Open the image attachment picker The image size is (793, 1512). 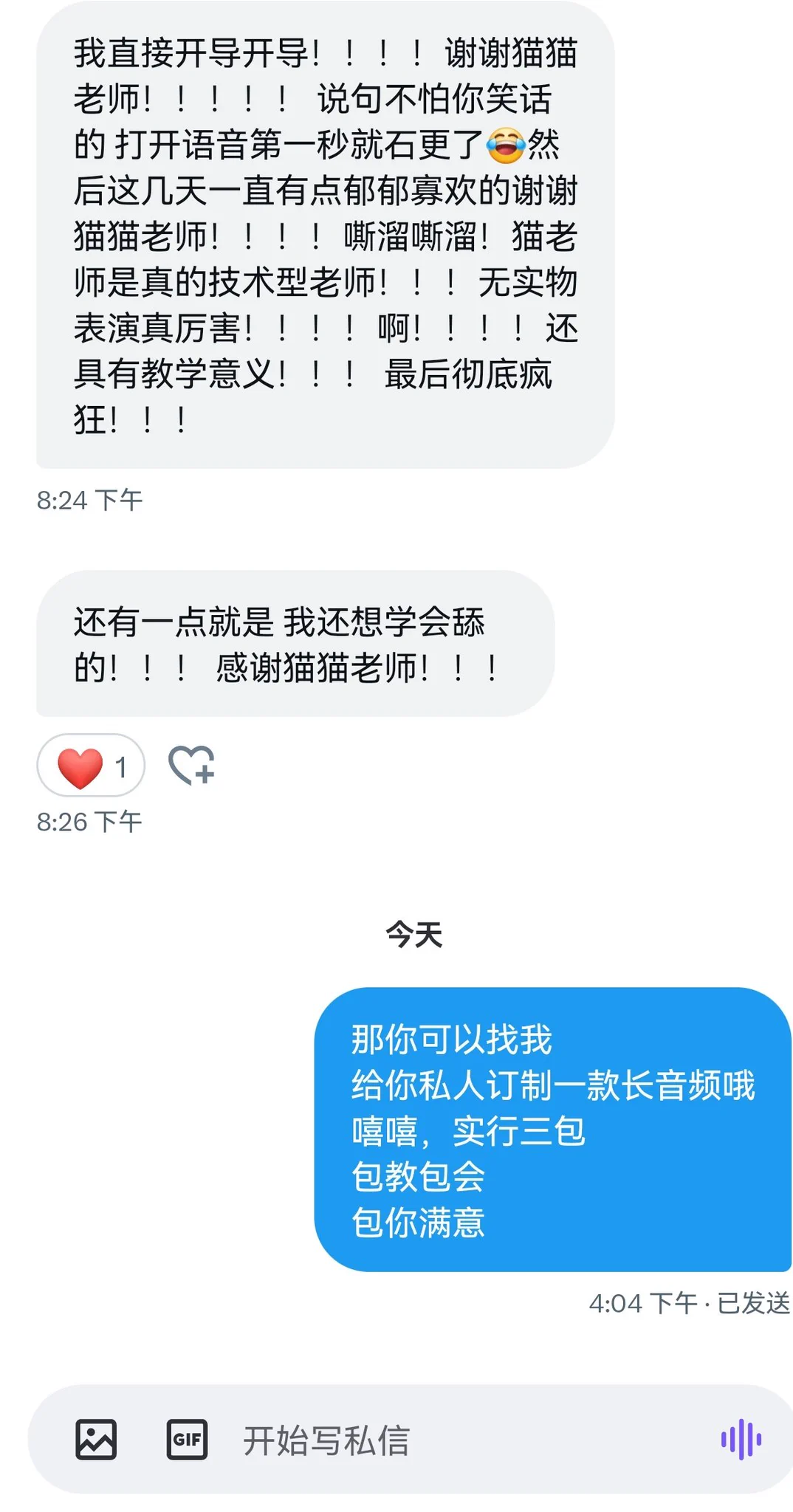(96, 1439)
